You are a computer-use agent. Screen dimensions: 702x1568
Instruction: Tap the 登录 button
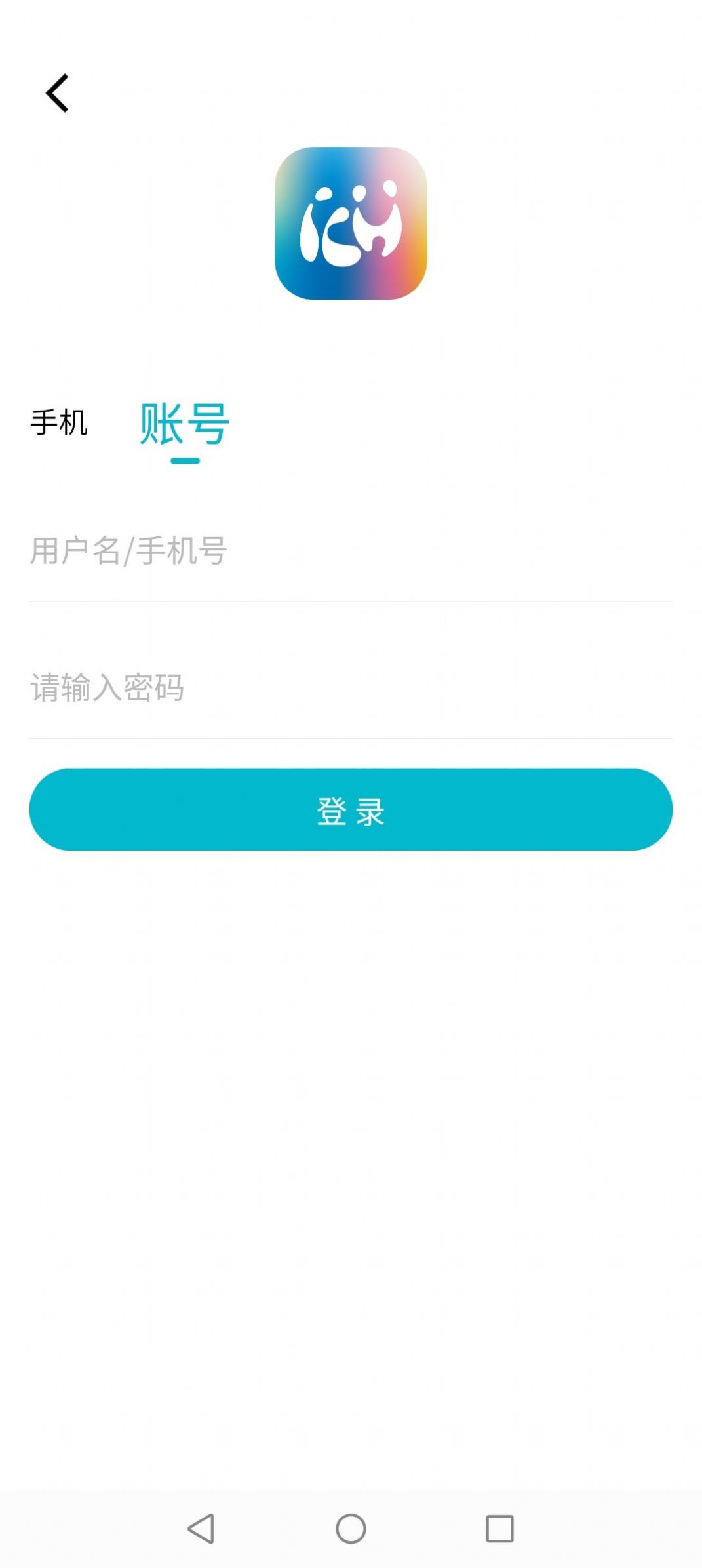coord(351,810)
